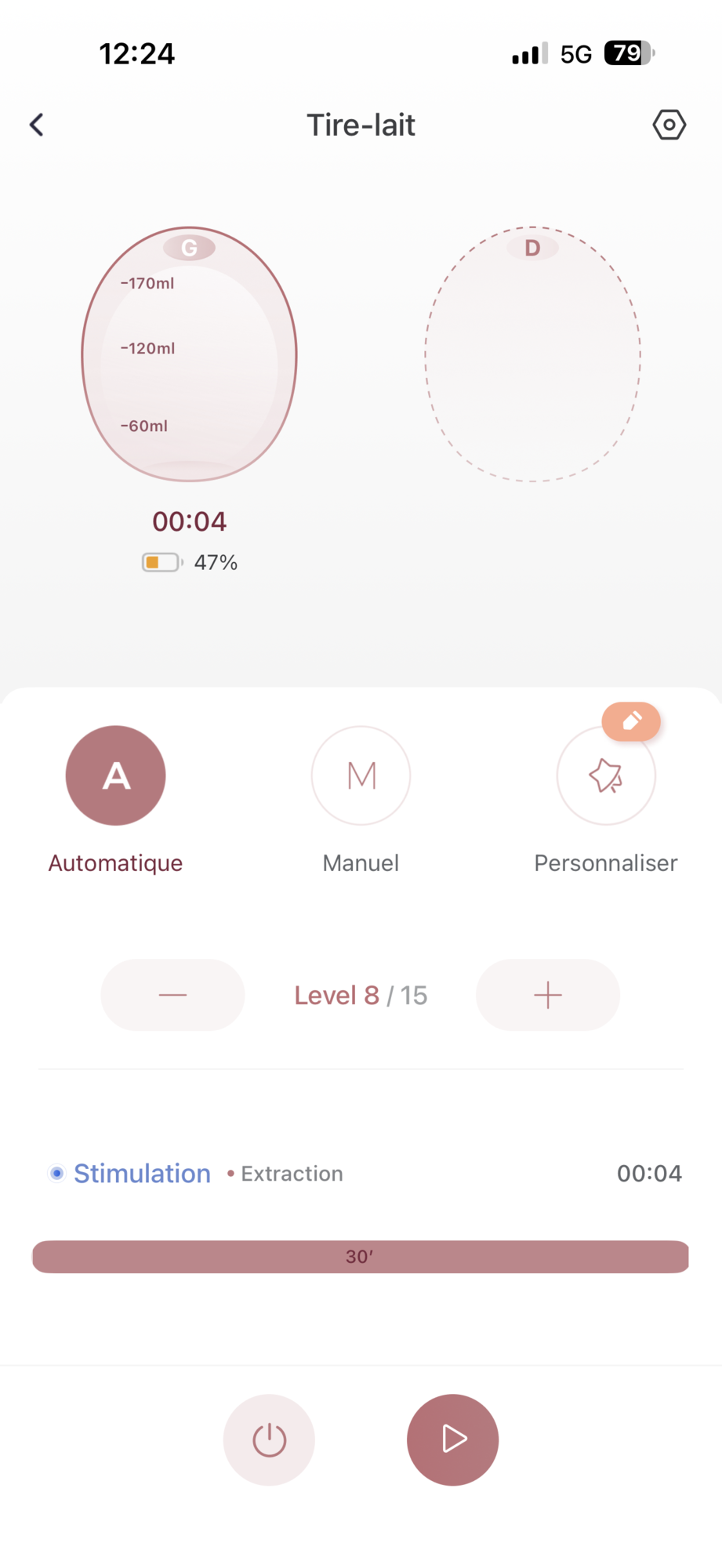This screenshot has width=722, height=1568.
Task: Select the Stimulation phase radio button
Action: (57, 1173)
